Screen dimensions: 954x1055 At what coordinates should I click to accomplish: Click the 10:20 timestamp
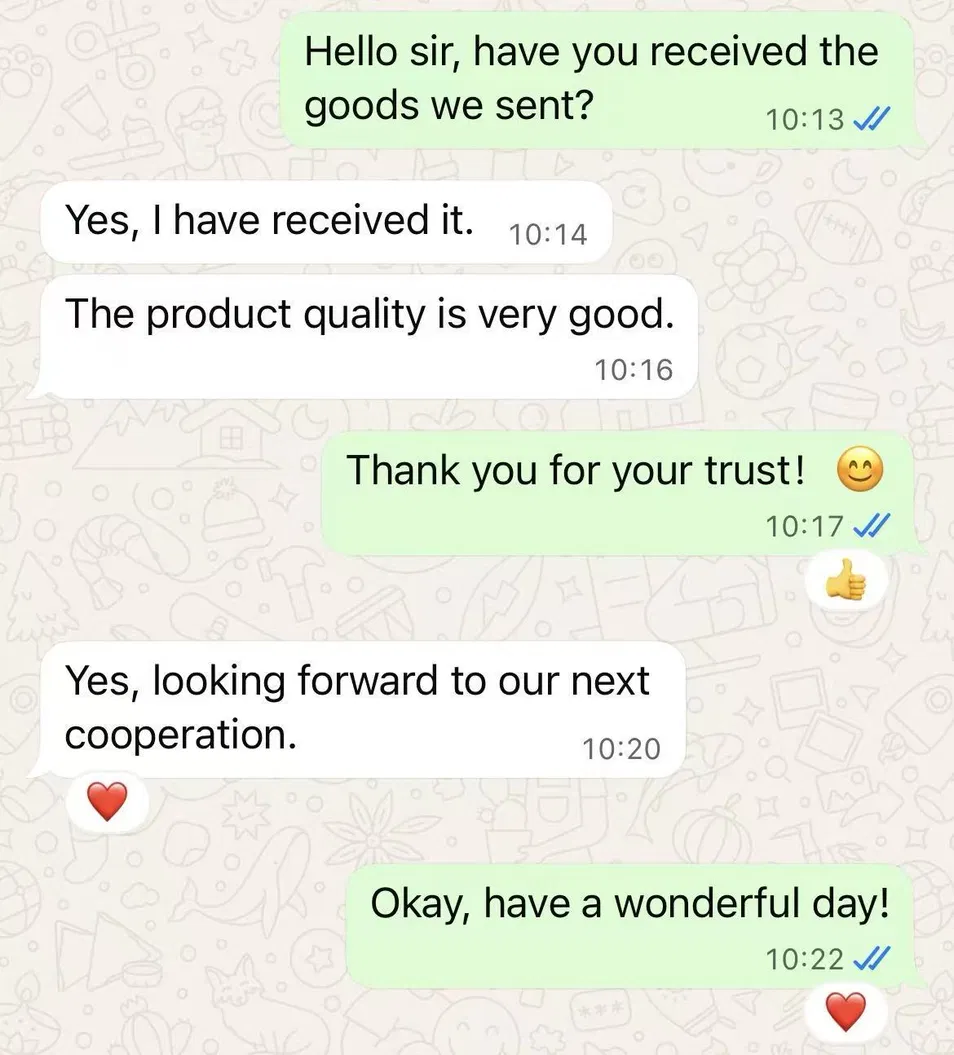[622, 747]
